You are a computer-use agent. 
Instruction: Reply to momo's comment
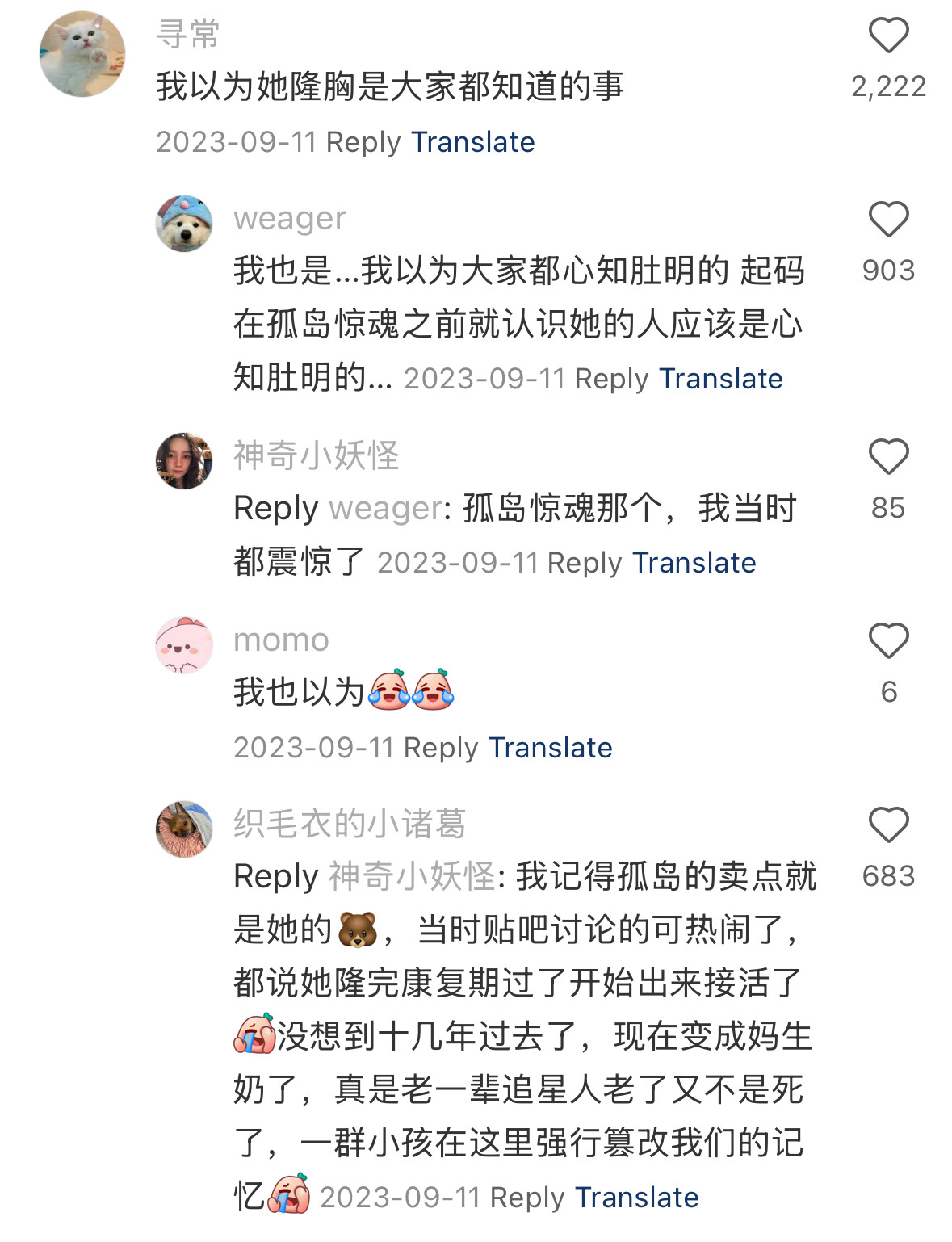[x=441, y=748]
